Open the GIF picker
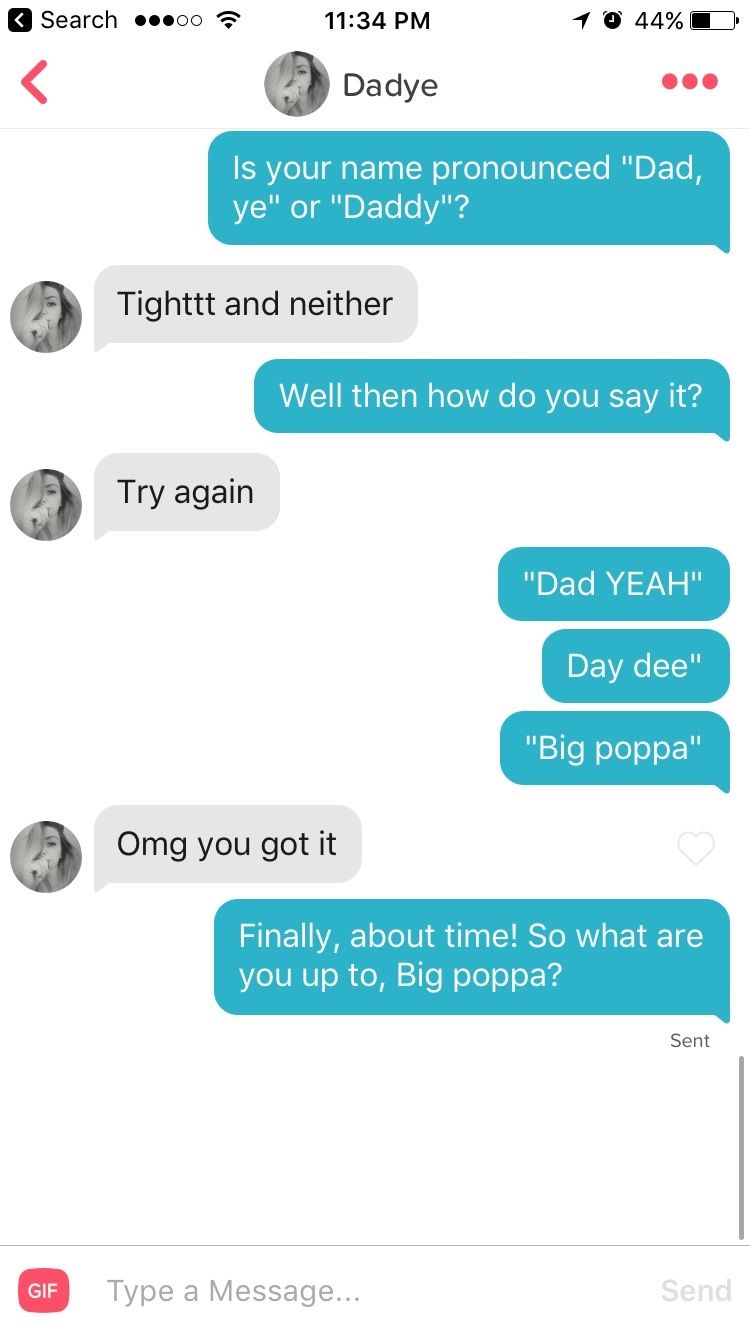The width and height of the screenshot is (750, 1334). [x=43, y=1290]
